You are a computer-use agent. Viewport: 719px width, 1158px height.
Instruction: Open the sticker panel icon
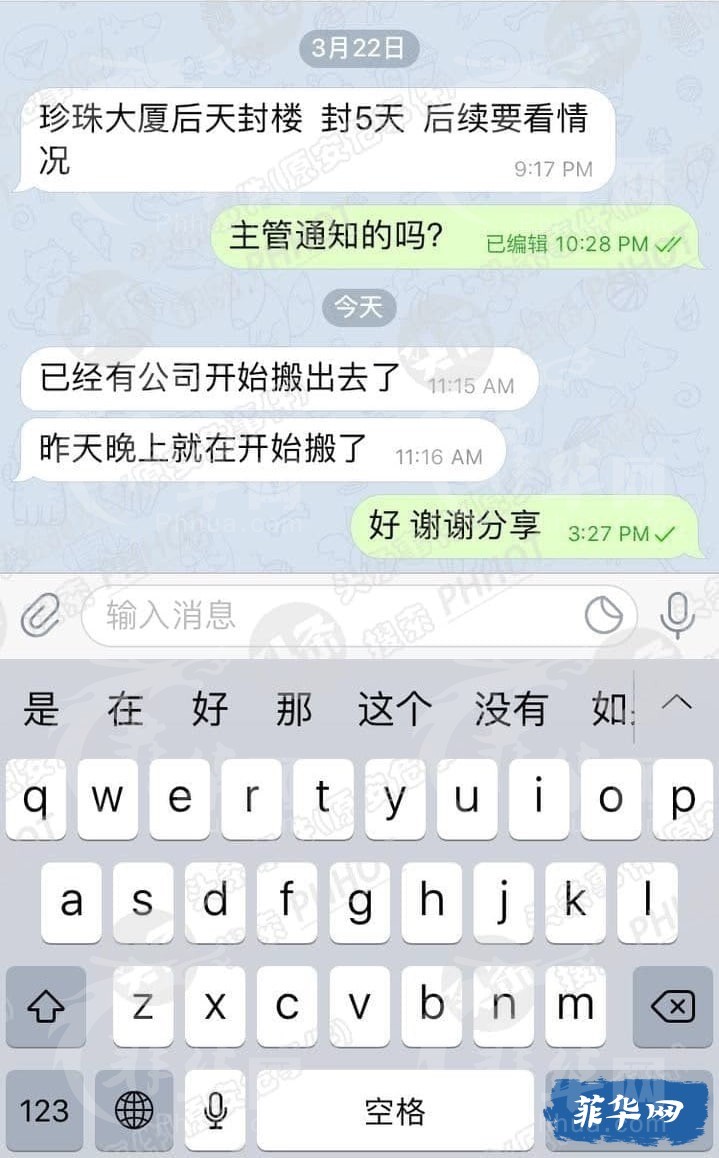tap(604, 616)
